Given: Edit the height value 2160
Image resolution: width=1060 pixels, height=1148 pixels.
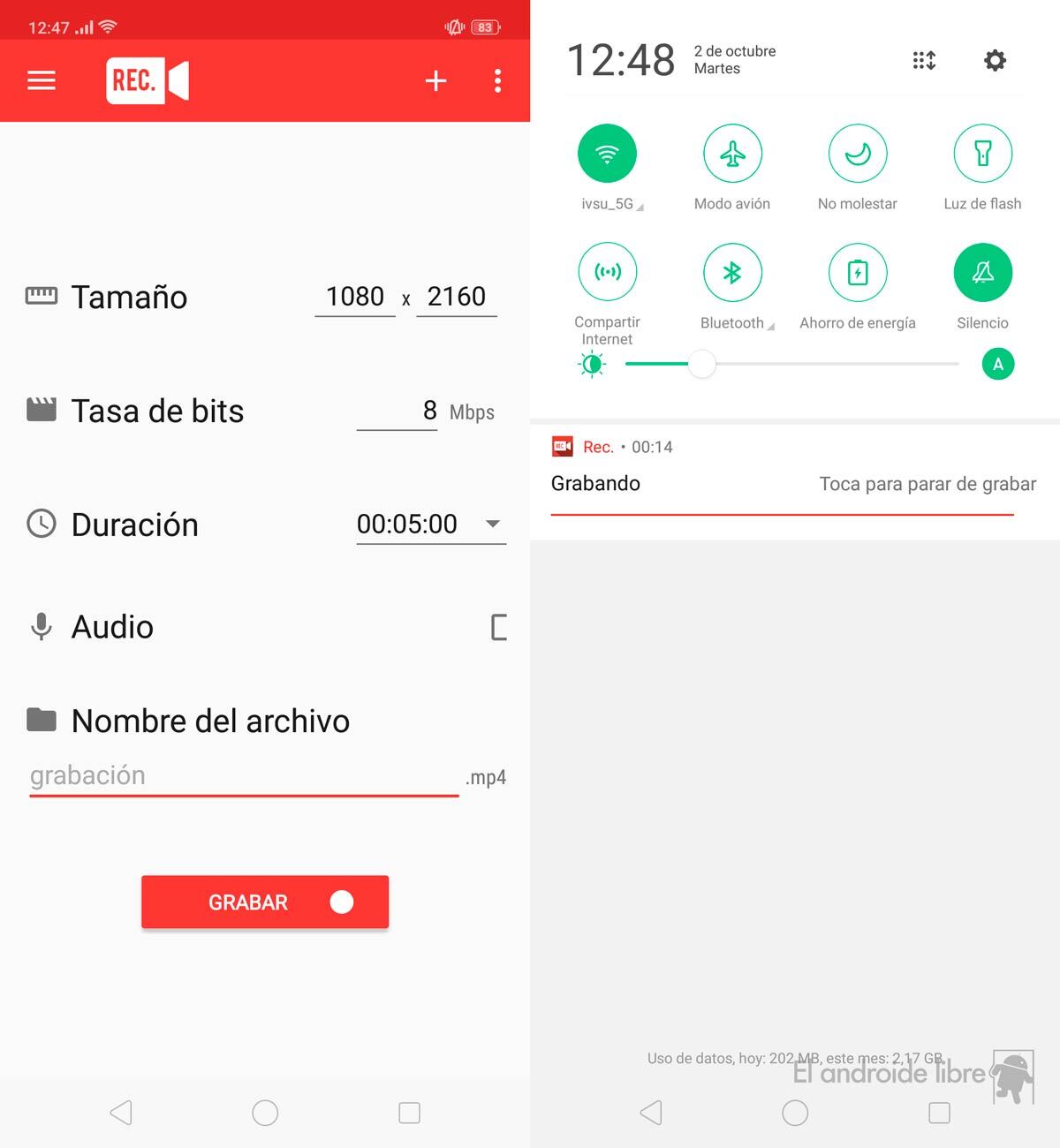Looking at the screenshot, I should [x=456, y=297].
